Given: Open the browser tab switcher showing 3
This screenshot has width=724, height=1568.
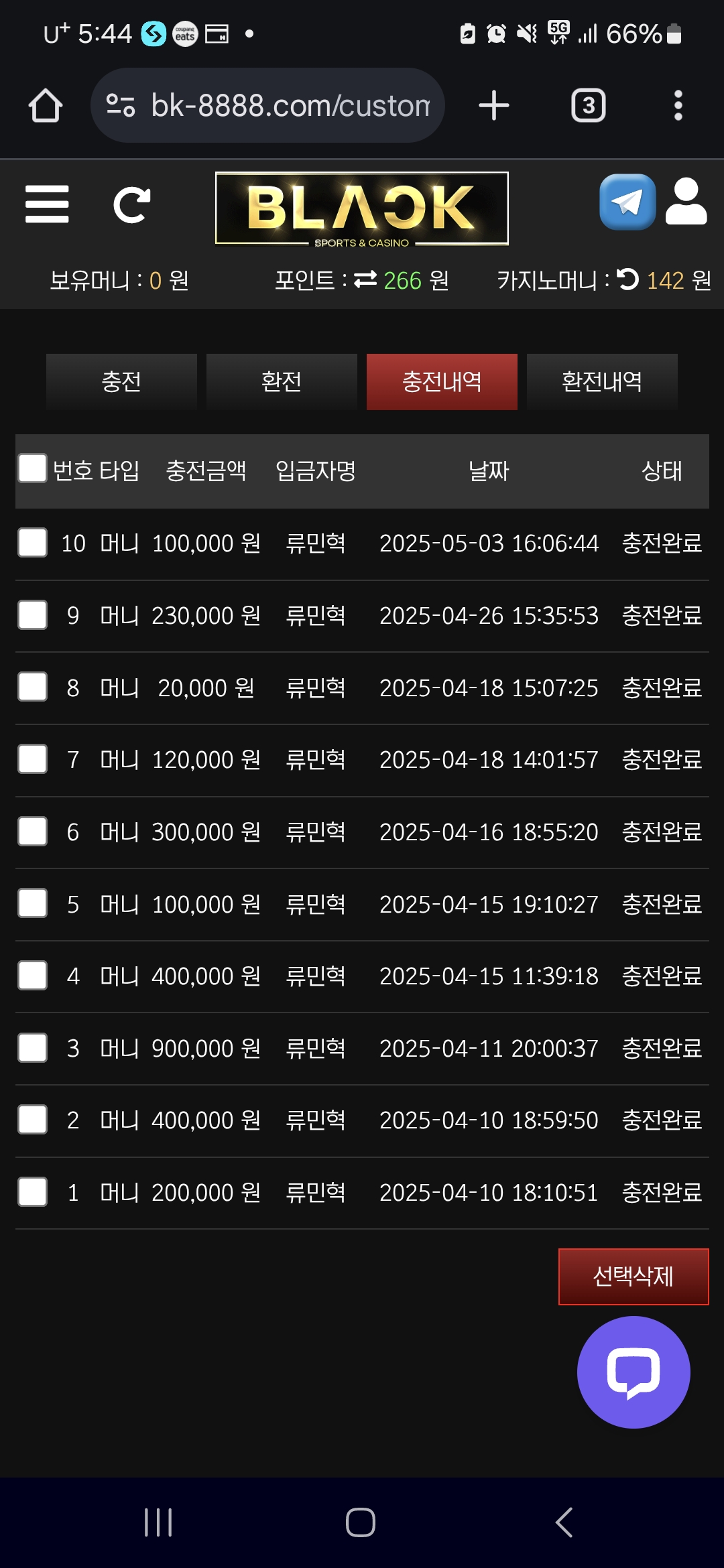Looking at the screenshot, I should [x=589, y=105].
